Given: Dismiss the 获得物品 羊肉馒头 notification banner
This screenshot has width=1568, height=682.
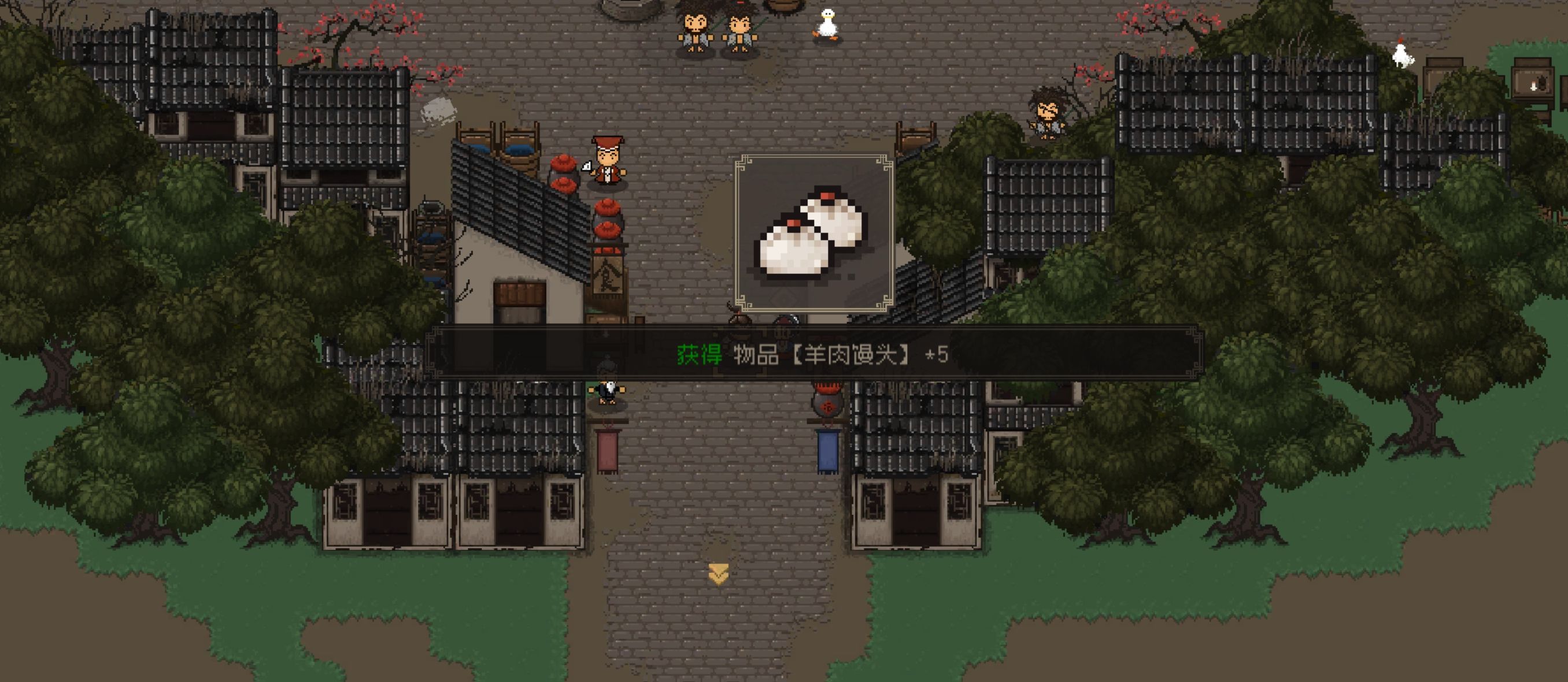Looking at the screenshot, I should (815, 354).
